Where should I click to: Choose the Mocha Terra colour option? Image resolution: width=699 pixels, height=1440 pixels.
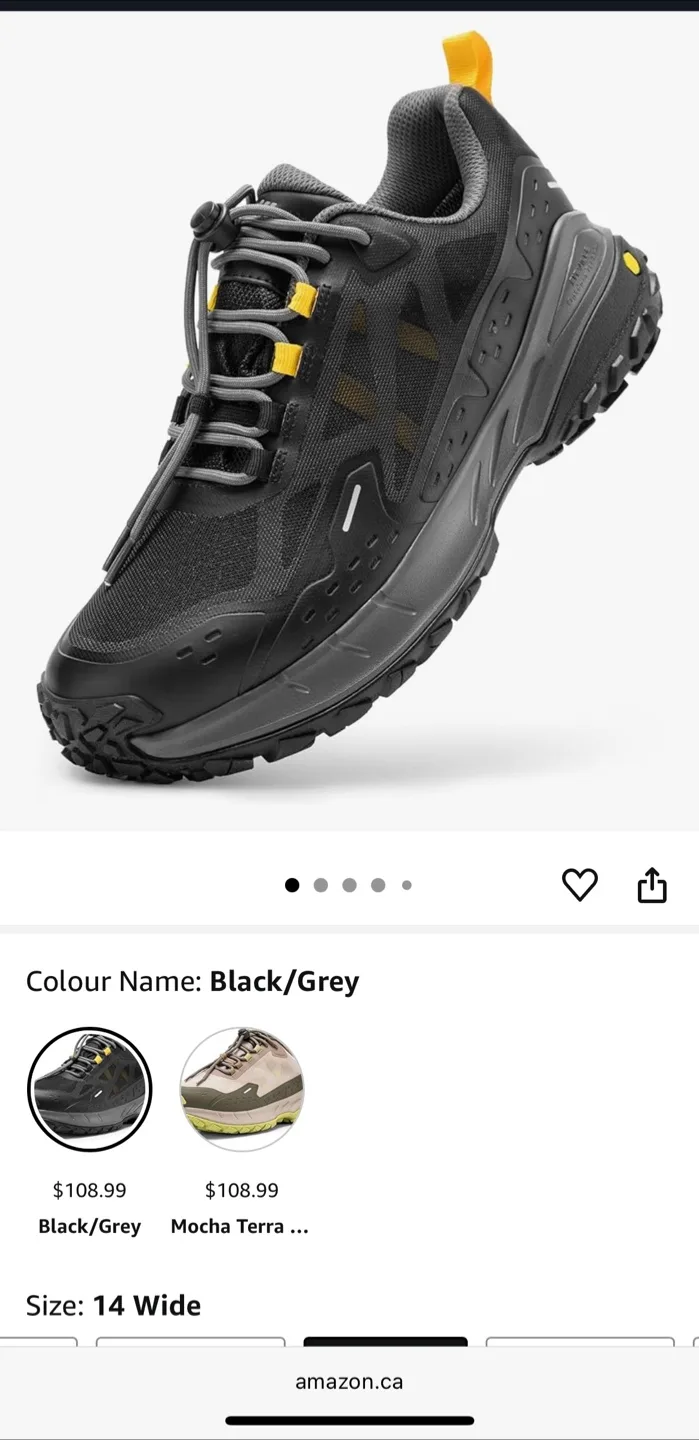click(x=241, y=1090)
